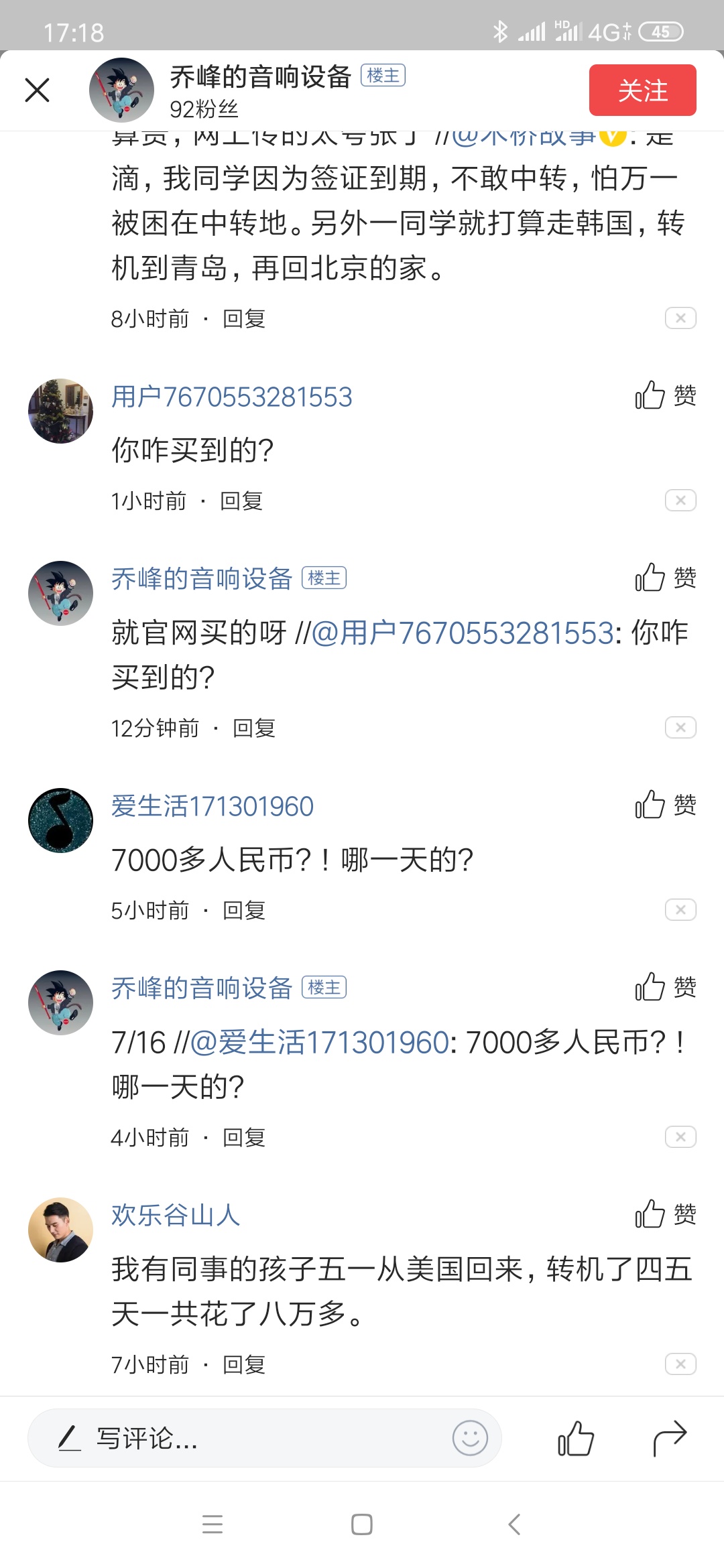Viewport: 724px width, 1568px height.
Task: Tap the @用户7670553281553 mention in the reply
Action: tap(463, 633)
